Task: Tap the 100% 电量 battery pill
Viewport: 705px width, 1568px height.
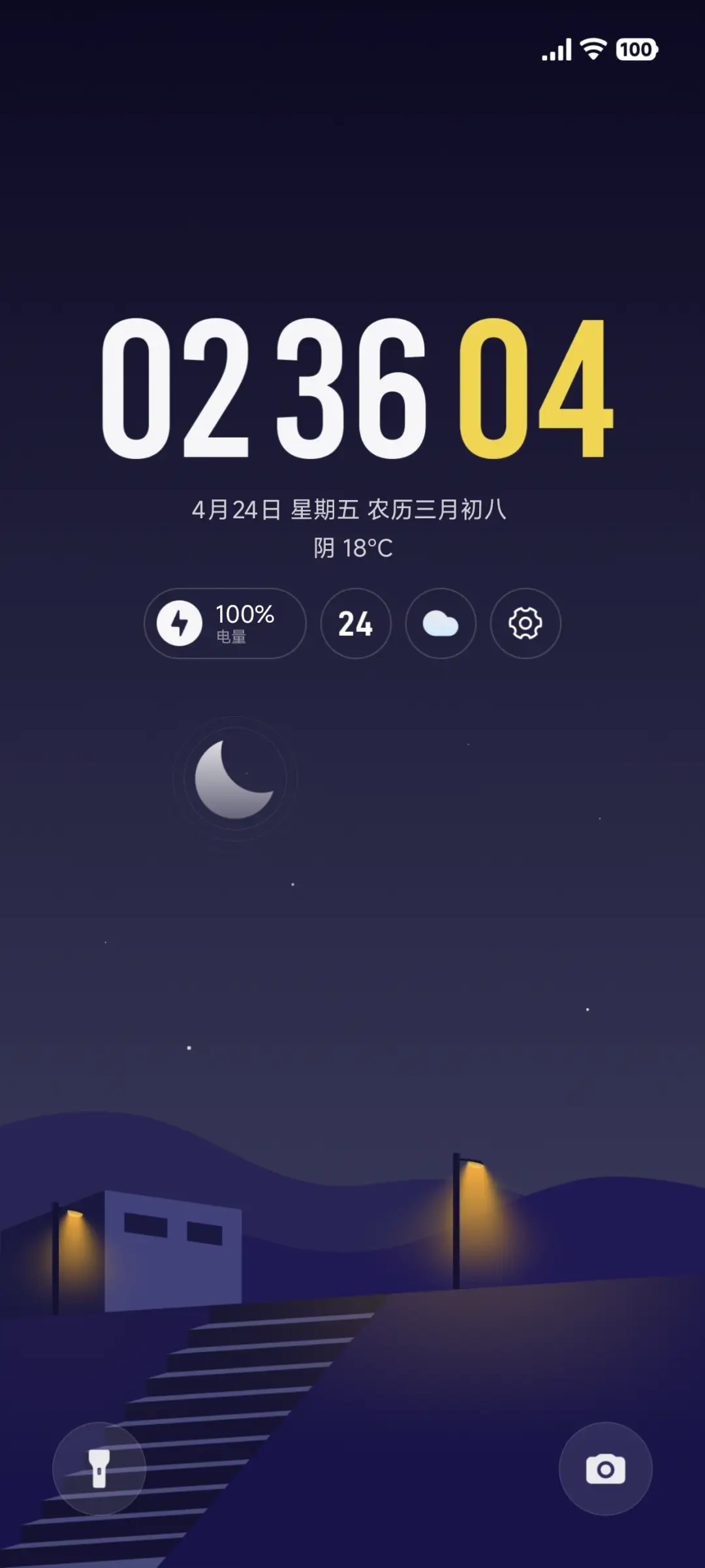Action: click(224, 624)
